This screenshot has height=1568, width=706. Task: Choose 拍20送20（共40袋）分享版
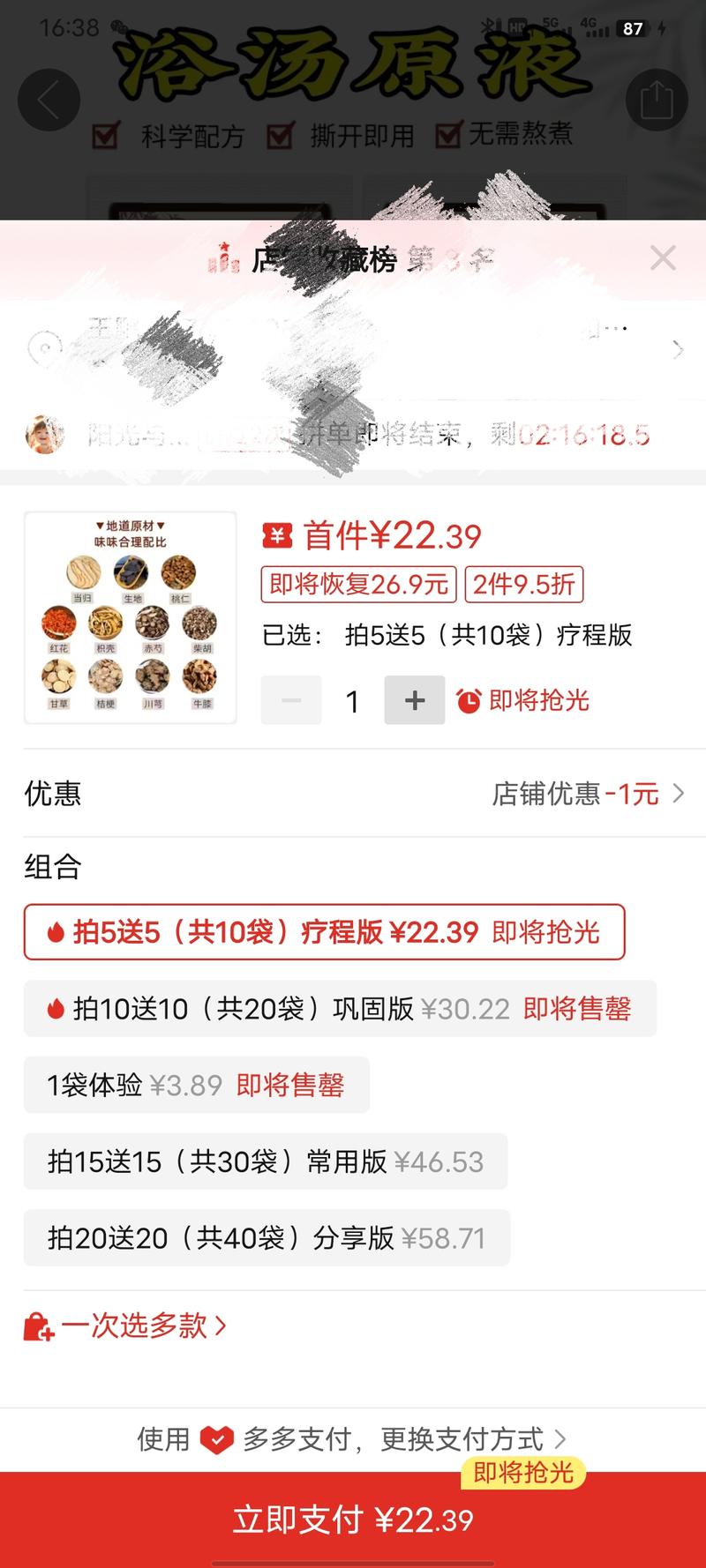tap(267, 1238)
